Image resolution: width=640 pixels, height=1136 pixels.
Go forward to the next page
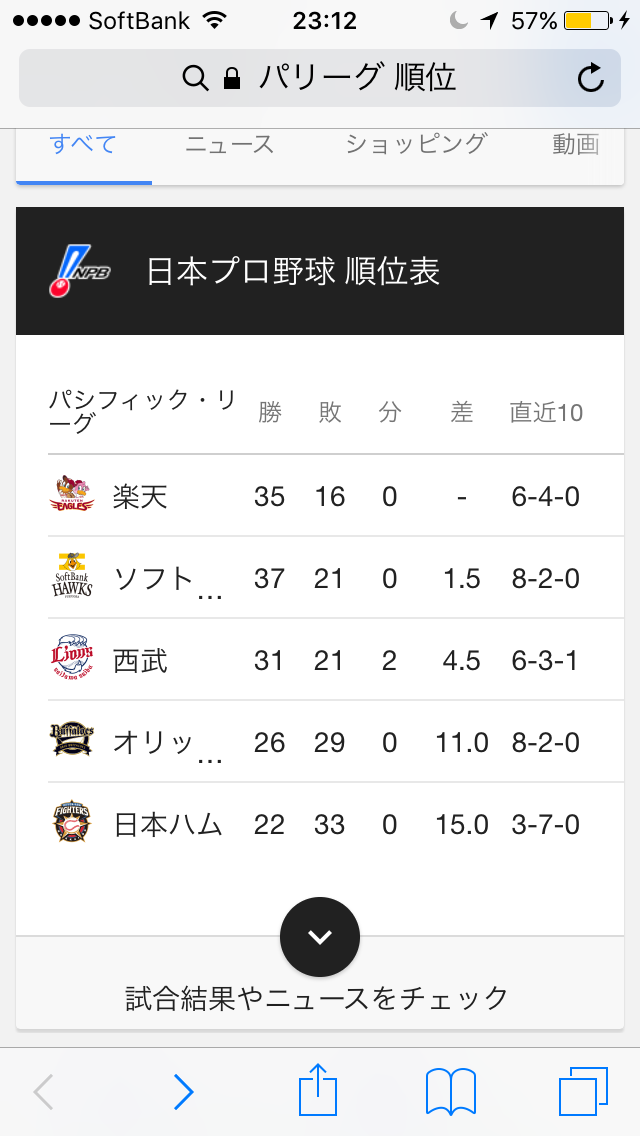tap(183, 1092)
